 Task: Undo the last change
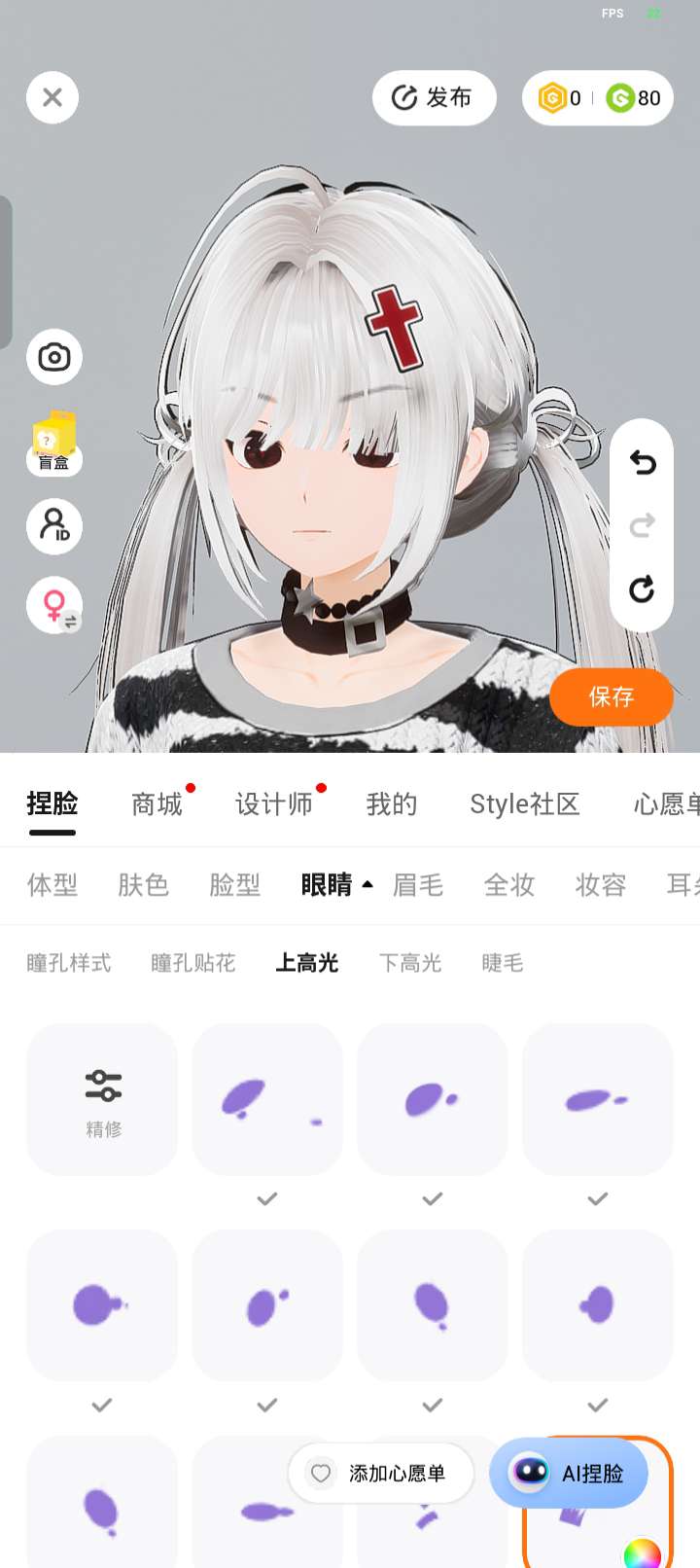pos(642,462)
